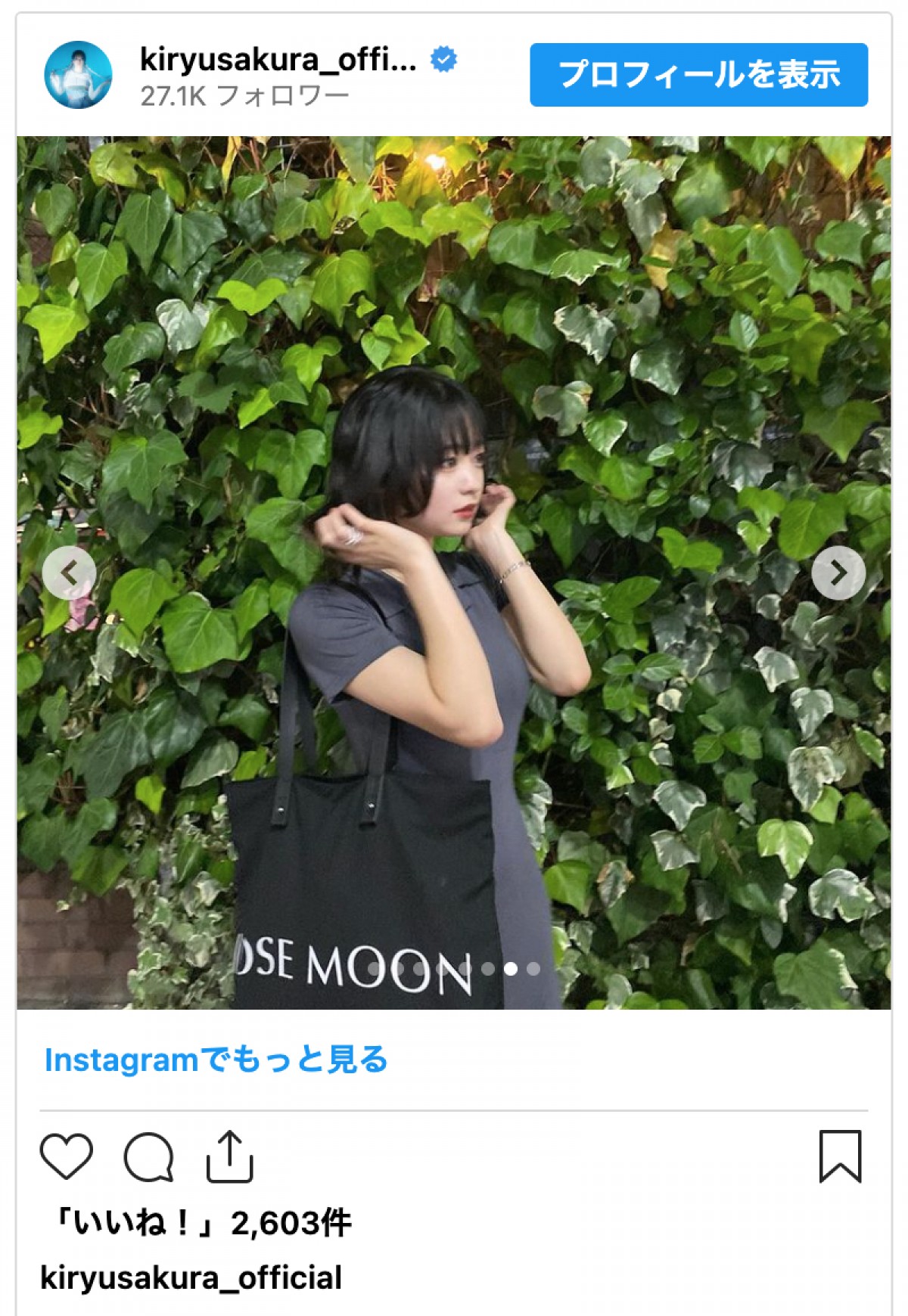Open comments via the speech bubble icon
The width and height of the screenshot is (908, 1316).
pyautogui.click(x=149, y=1156)
